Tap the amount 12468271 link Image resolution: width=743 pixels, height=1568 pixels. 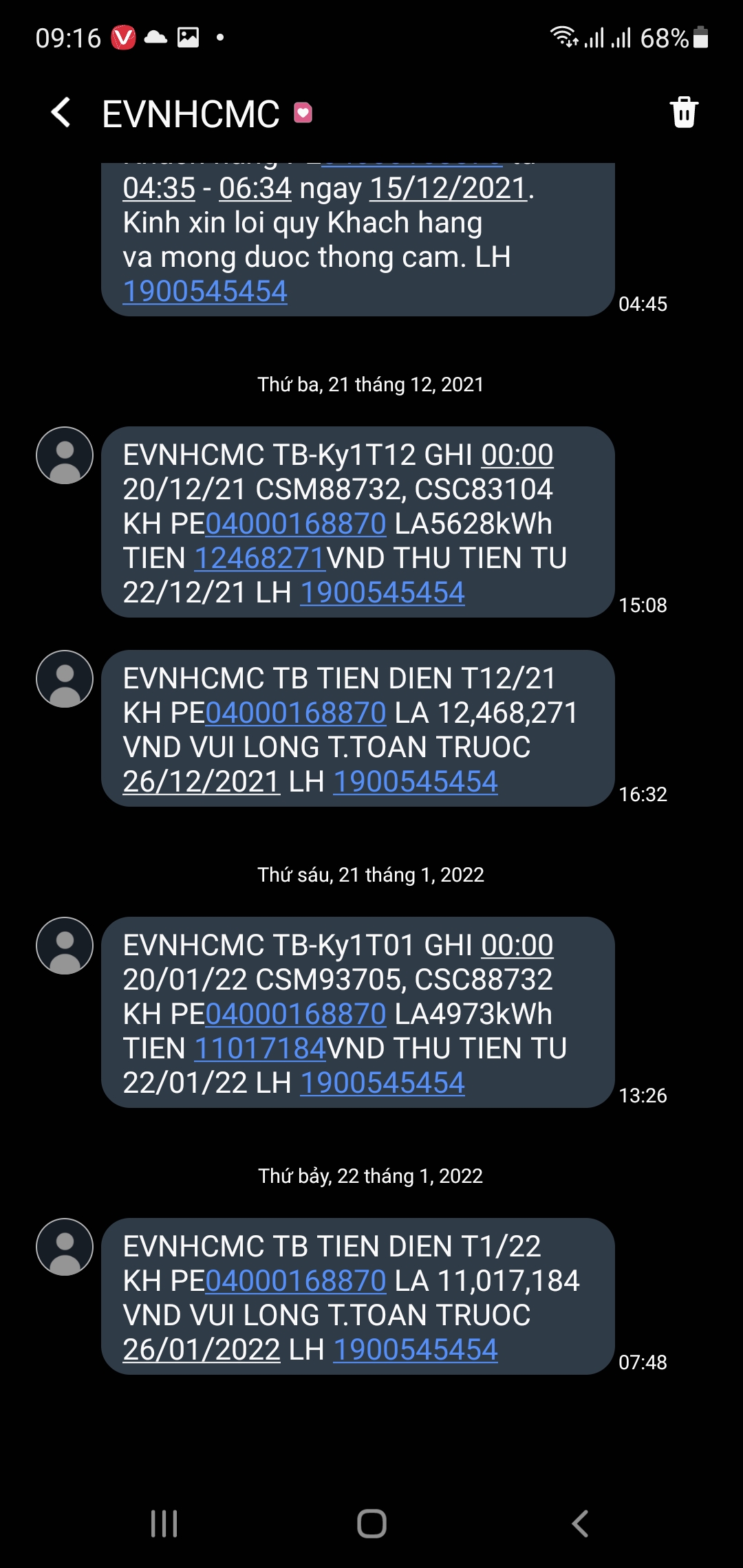click(260, 558)
